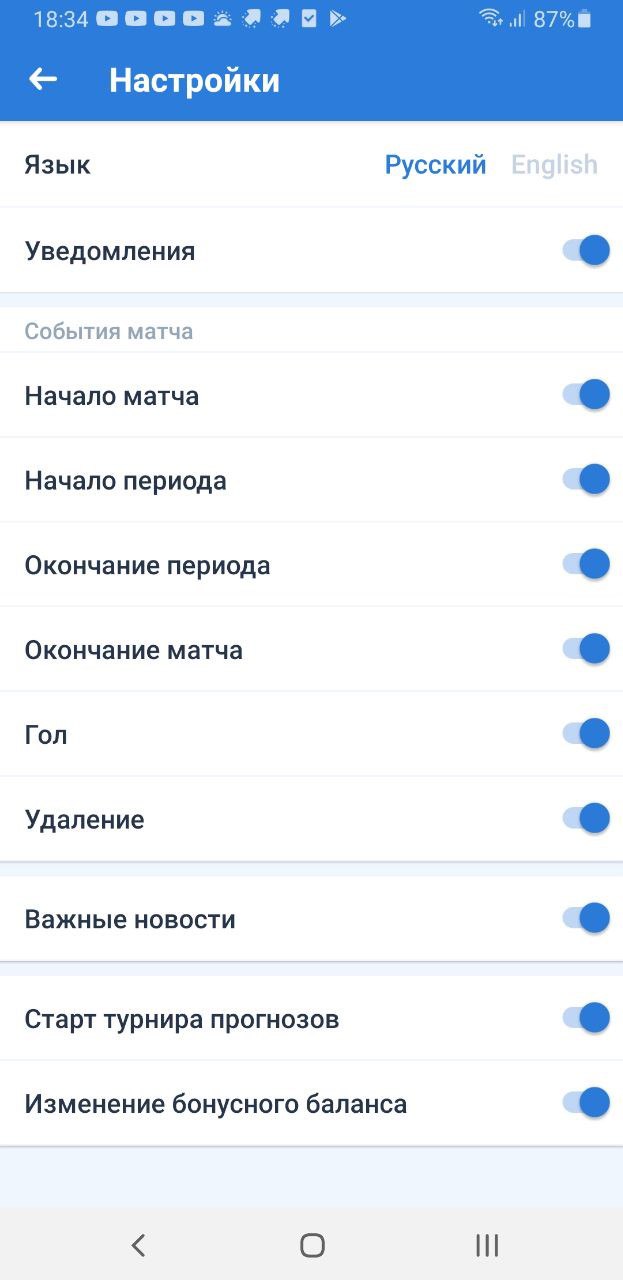Tap the system home button

(312, 1245)
